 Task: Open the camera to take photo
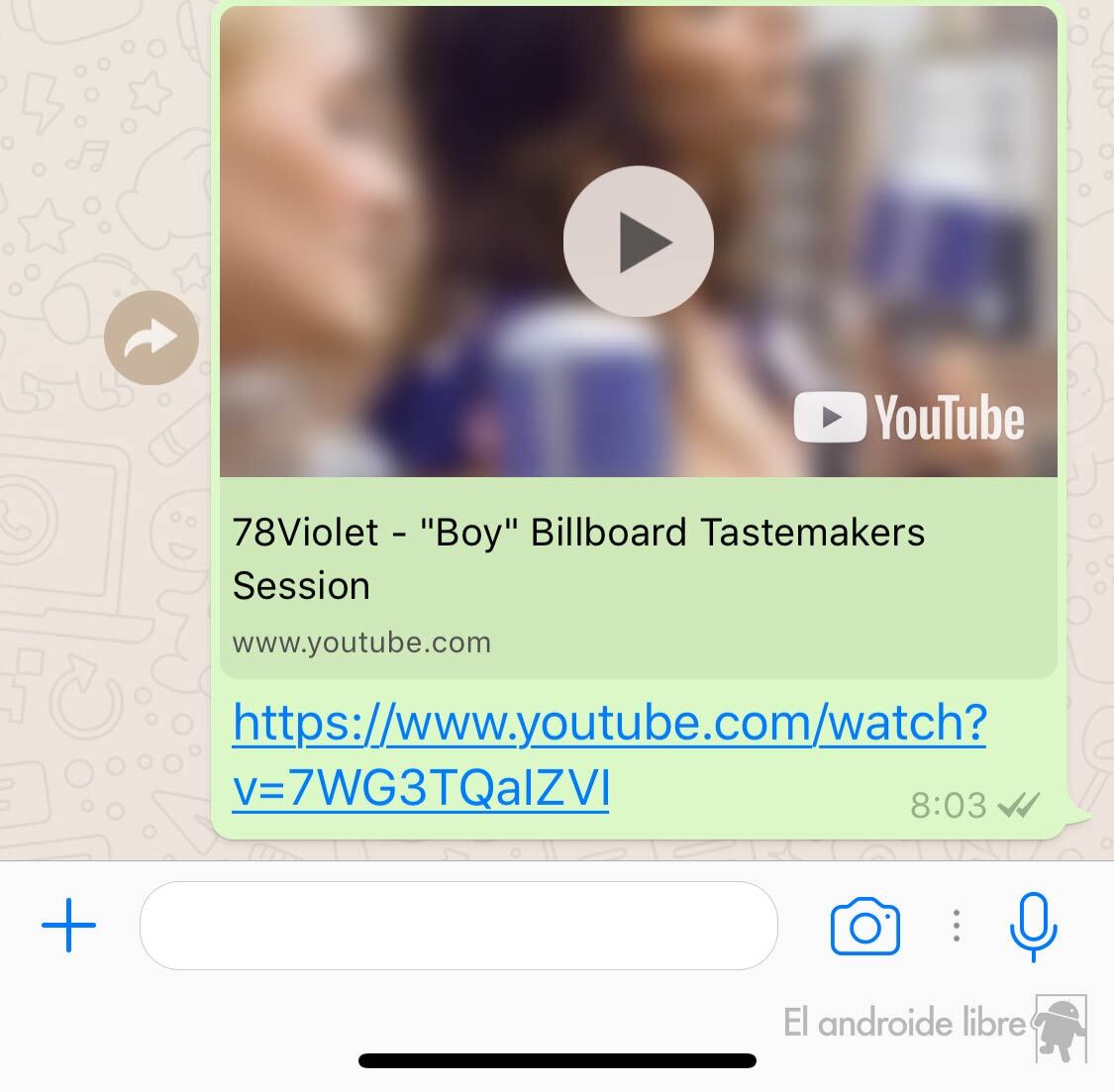point(864,926)
